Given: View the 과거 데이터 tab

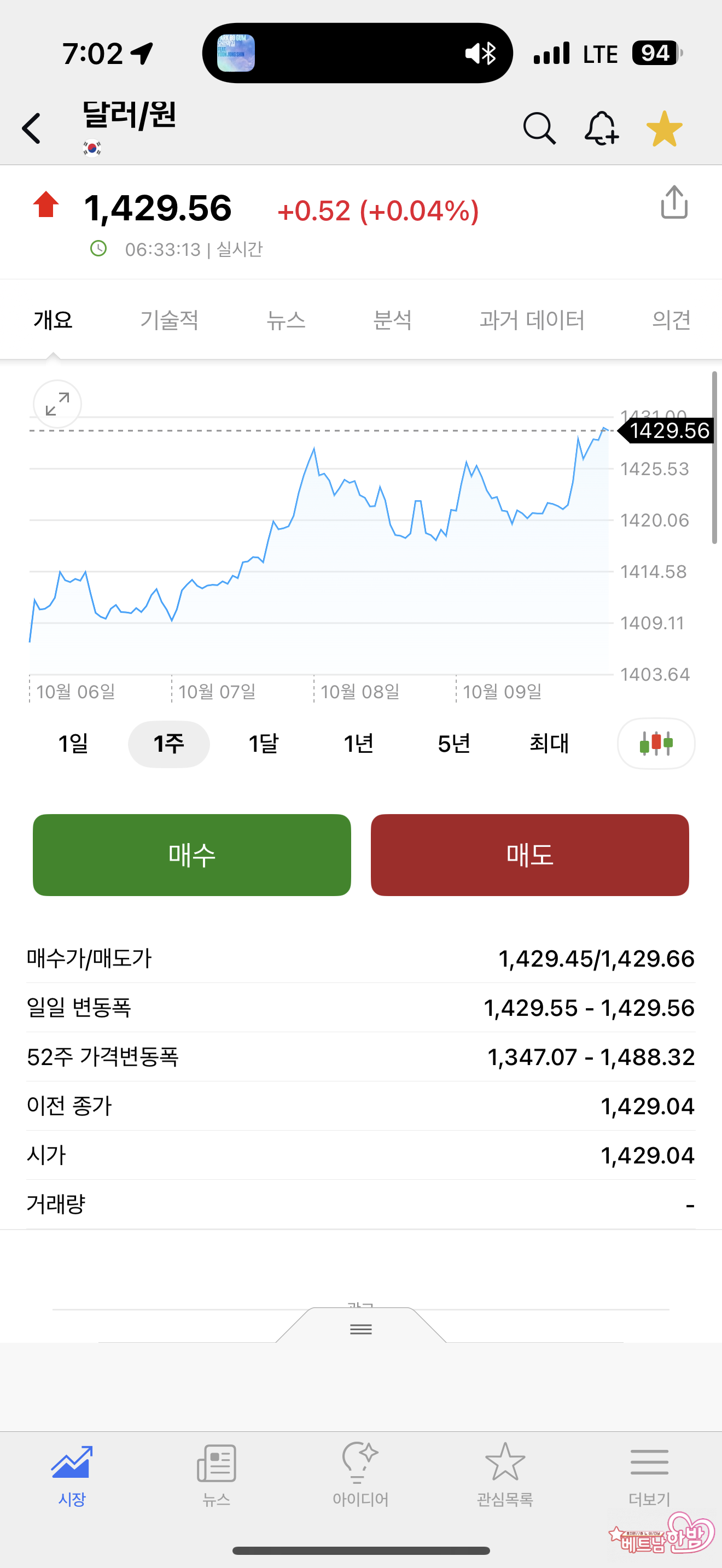Looking at the screenshot, I should pos(532,320).
